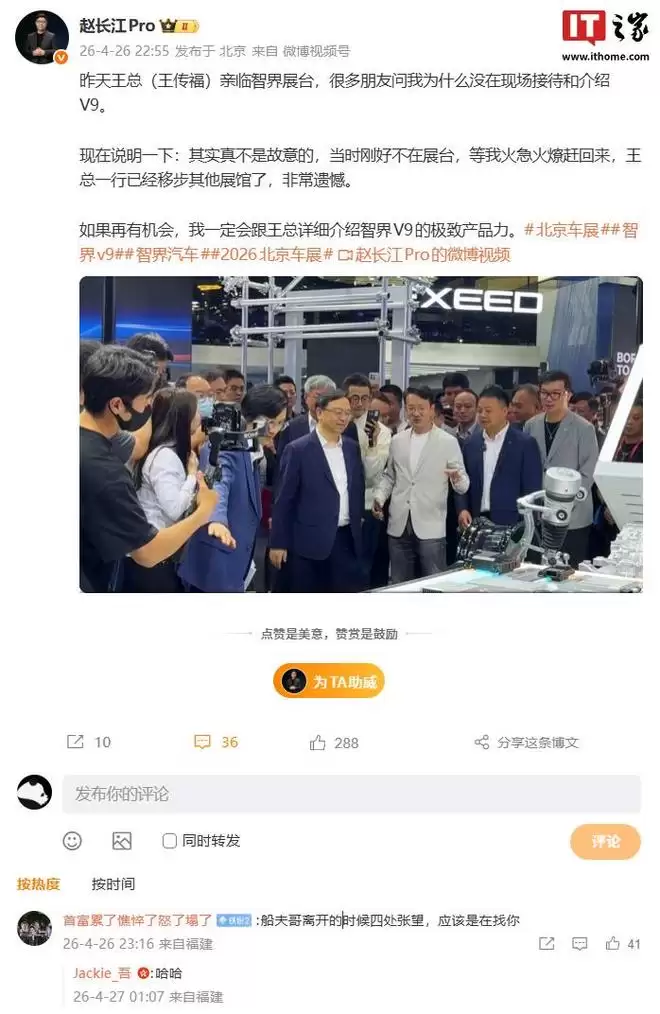660x1014 pixels.
Task: Attach an image to the comment
Action: (122, 841)
